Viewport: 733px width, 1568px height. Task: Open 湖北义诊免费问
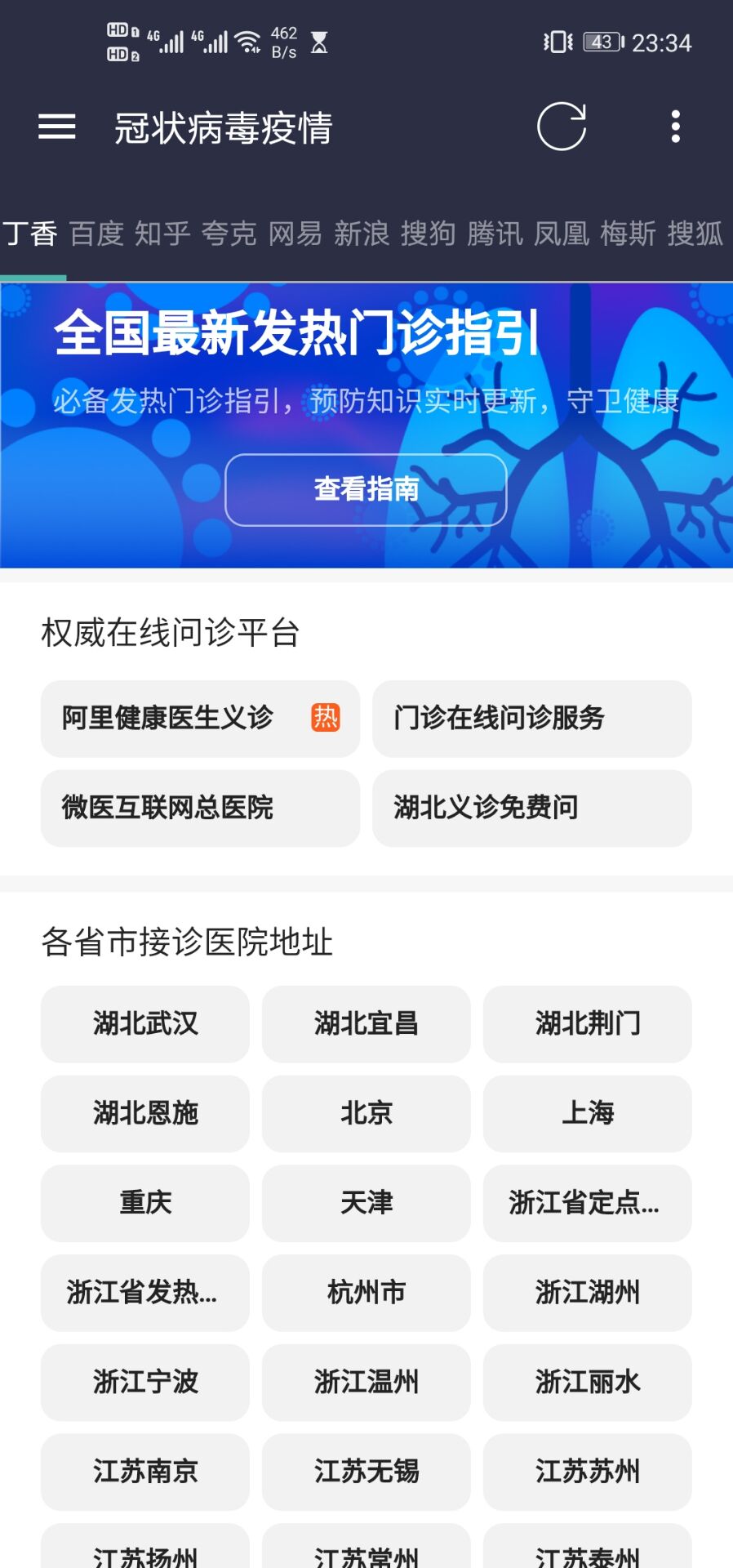point(532,808)
